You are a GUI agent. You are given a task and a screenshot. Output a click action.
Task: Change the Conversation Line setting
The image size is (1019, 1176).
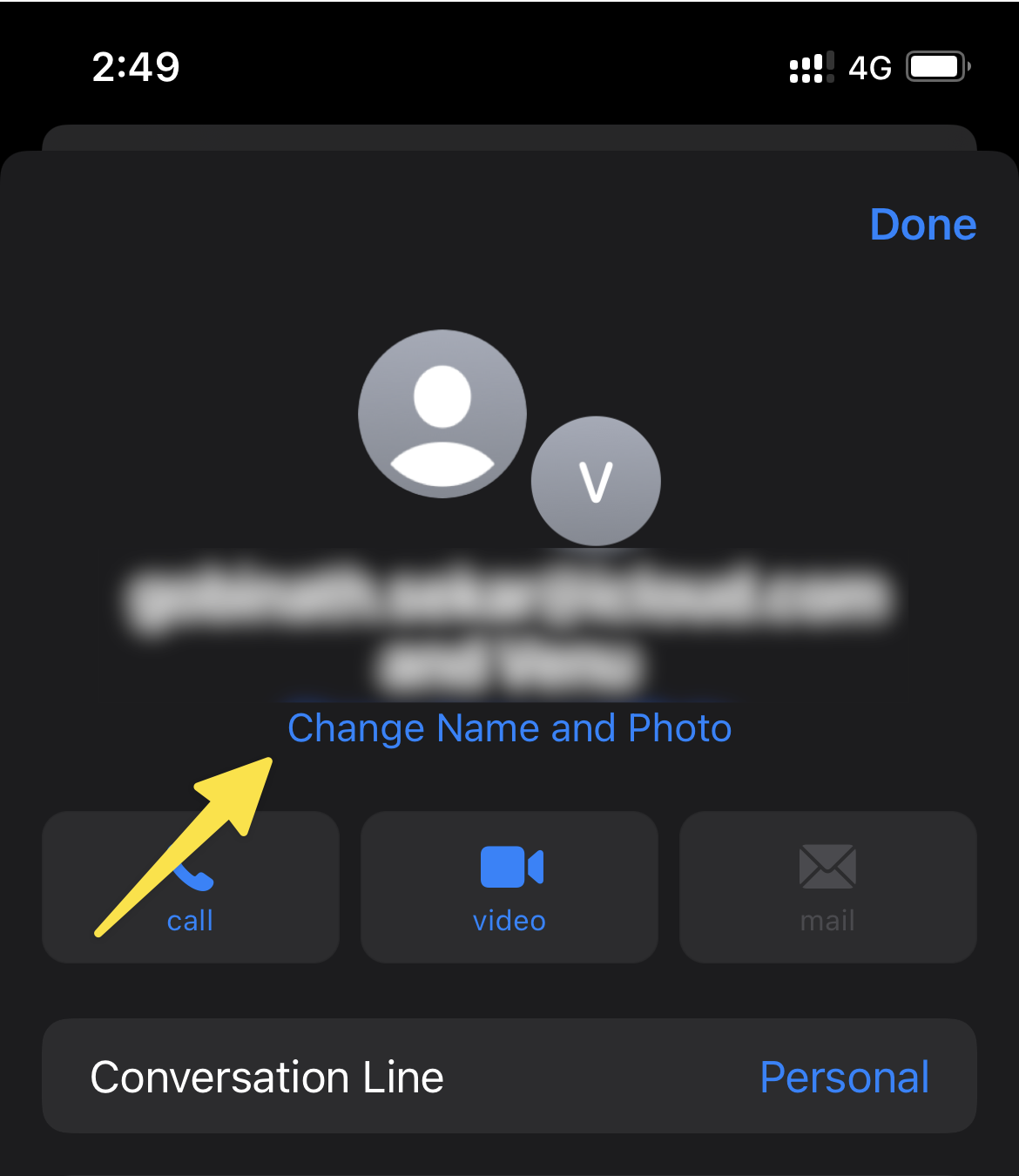coord(843,1077)
